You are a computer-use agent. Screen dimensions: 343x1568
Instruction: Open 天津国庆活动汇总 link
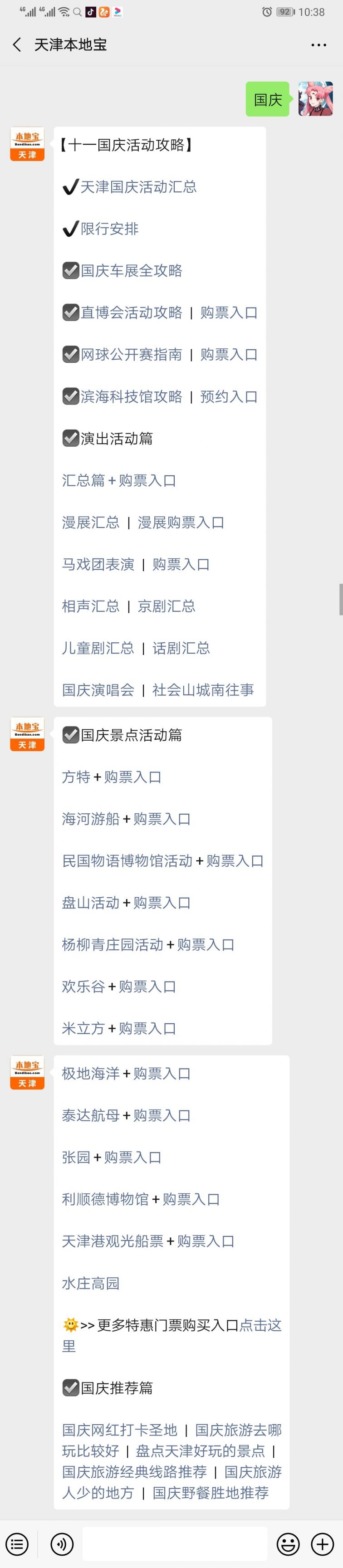coord(138,187)
